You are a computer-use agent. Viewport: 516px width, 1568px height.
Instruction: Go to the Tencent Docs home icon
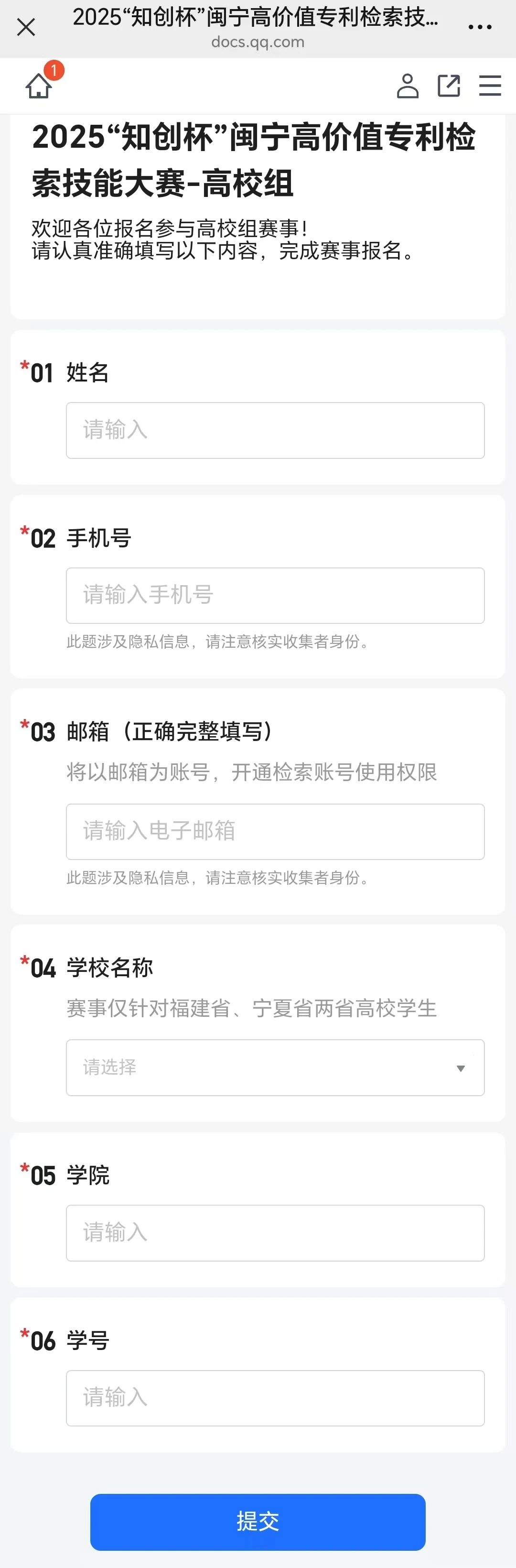(x=38, y=86)
